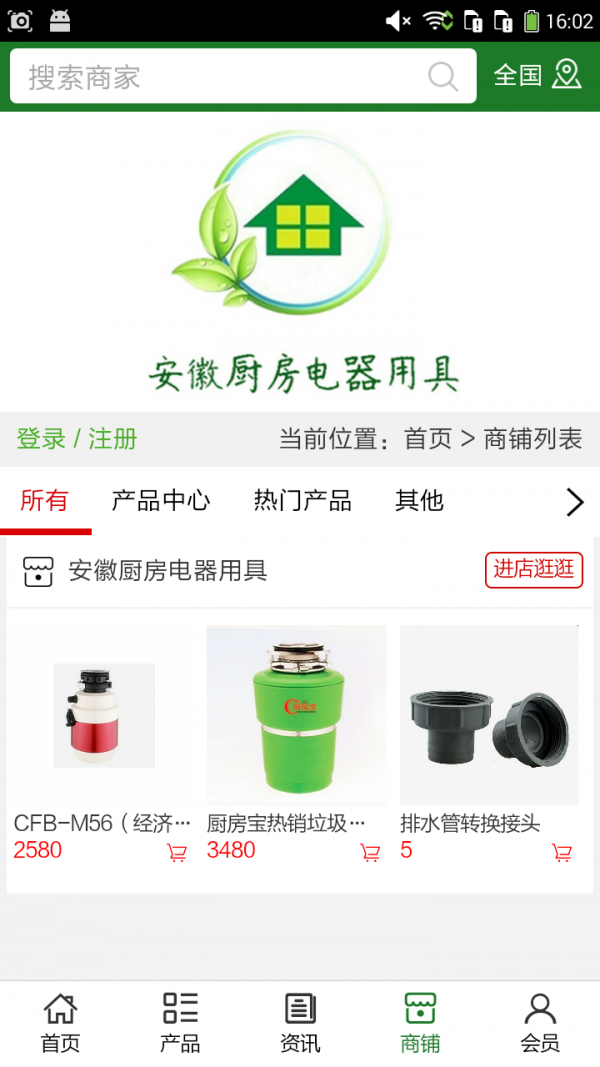Switch to the 其他 tab
The height and width of the screenshot is (1067, 600).
click(x=419, y=501)
